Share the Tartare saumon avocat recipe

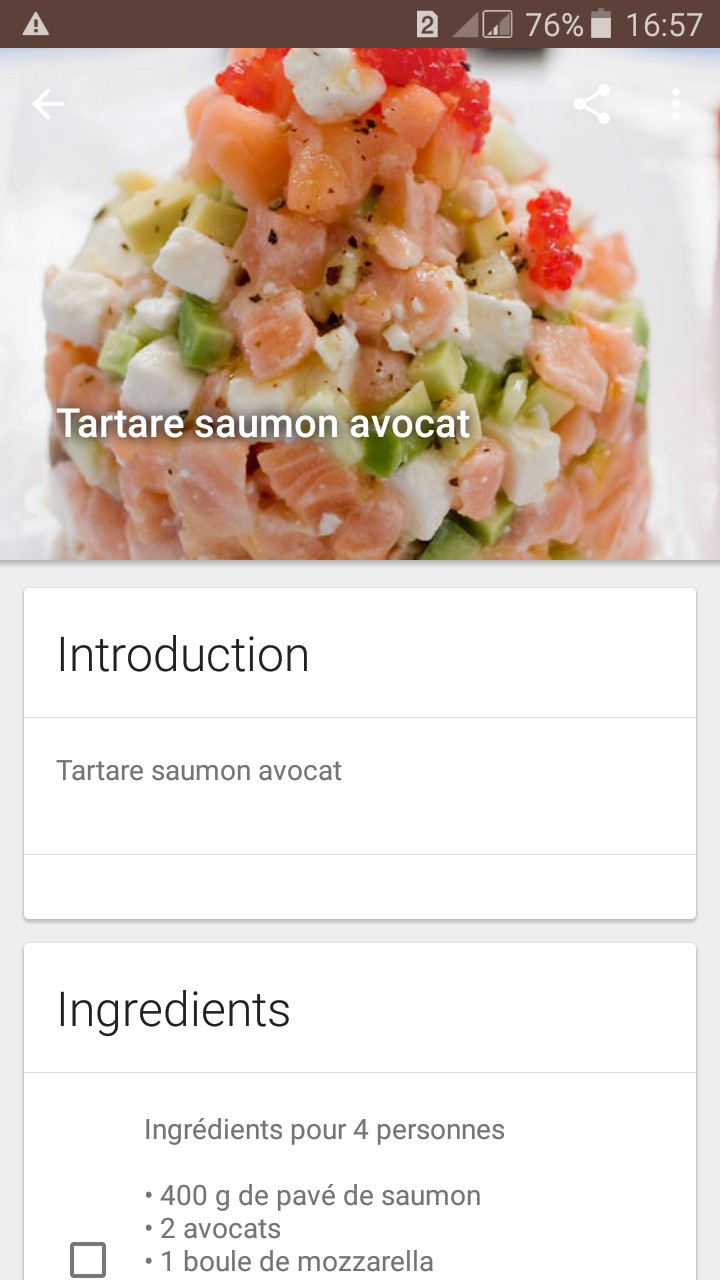[592, 104]
